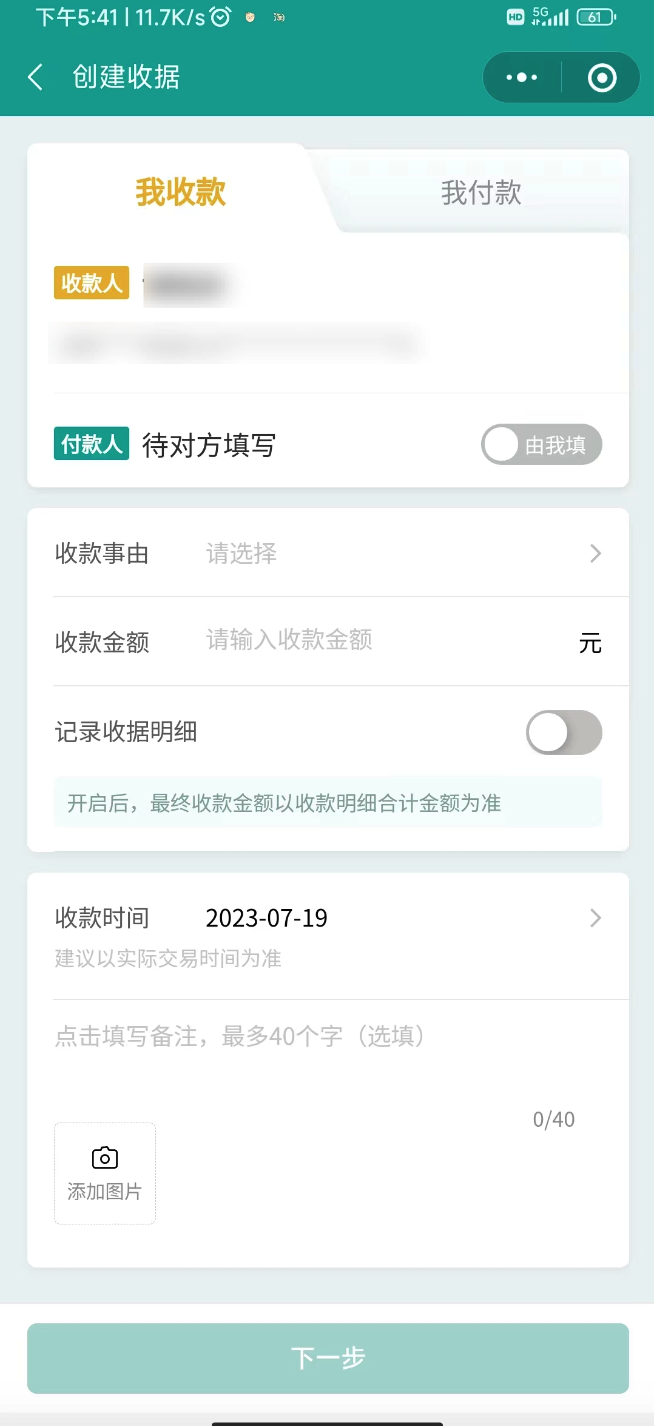This screenshot has width=654, height=1426.
Task: Add a picture with 添加图片
Action: (105, 1173)
